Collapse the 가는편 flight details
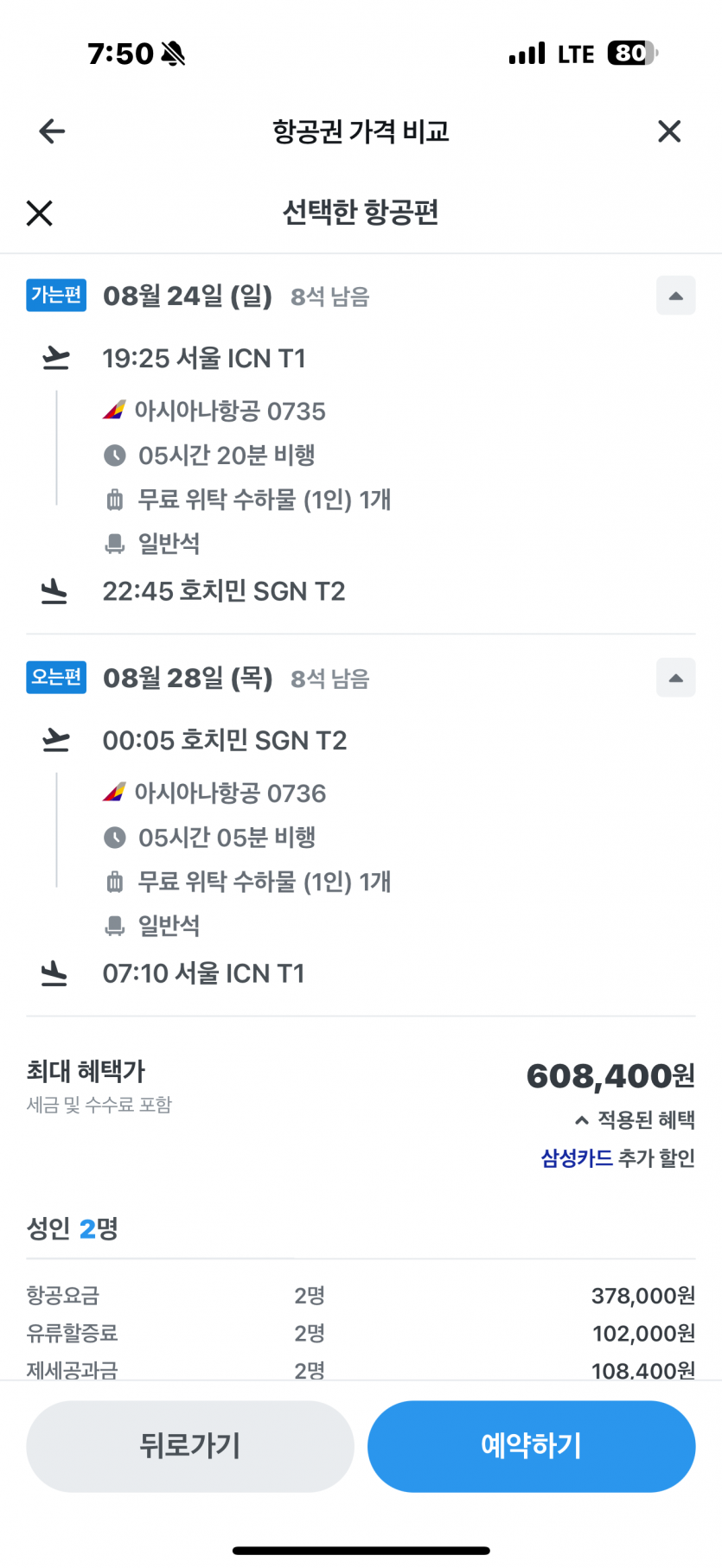 675,296
